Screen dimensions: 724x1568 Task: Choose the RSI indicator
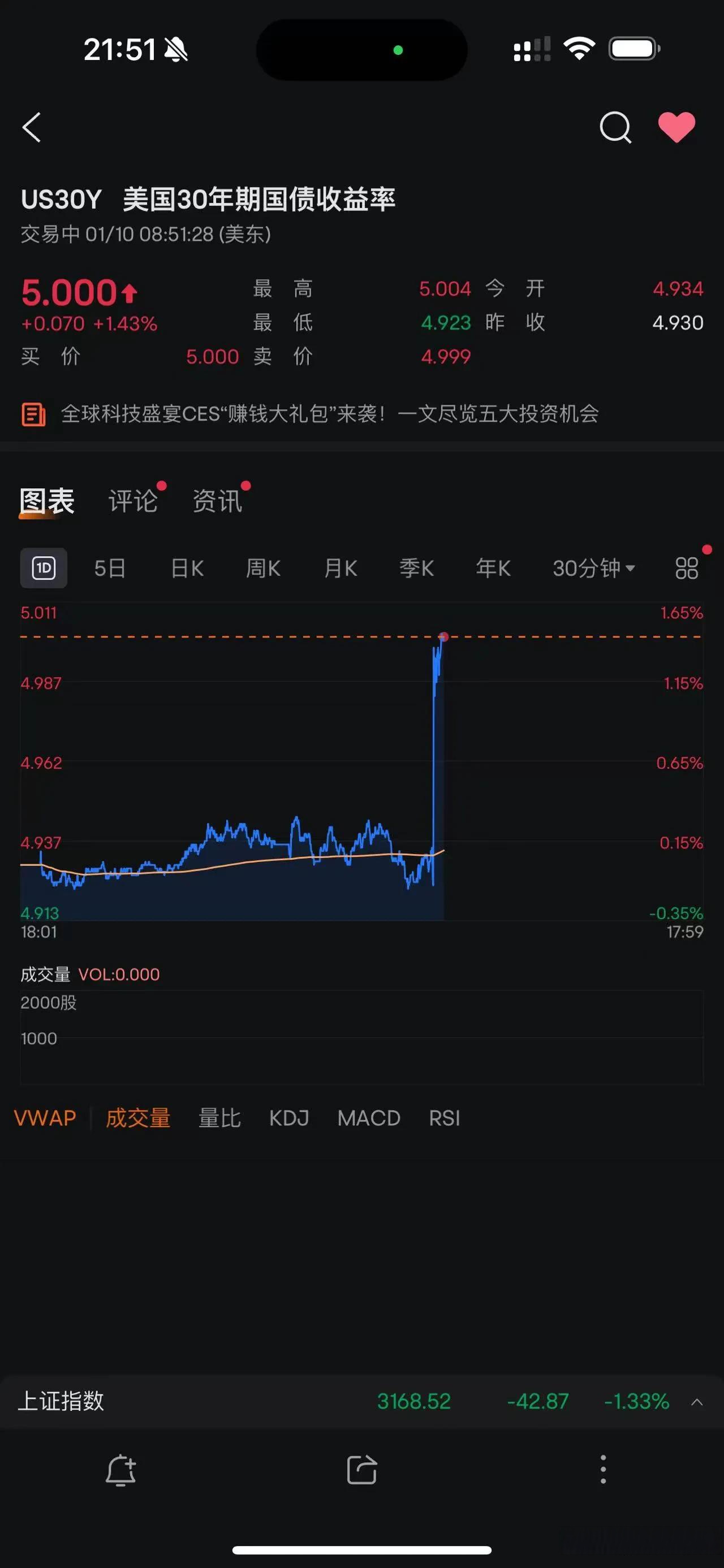point(444,1118)
